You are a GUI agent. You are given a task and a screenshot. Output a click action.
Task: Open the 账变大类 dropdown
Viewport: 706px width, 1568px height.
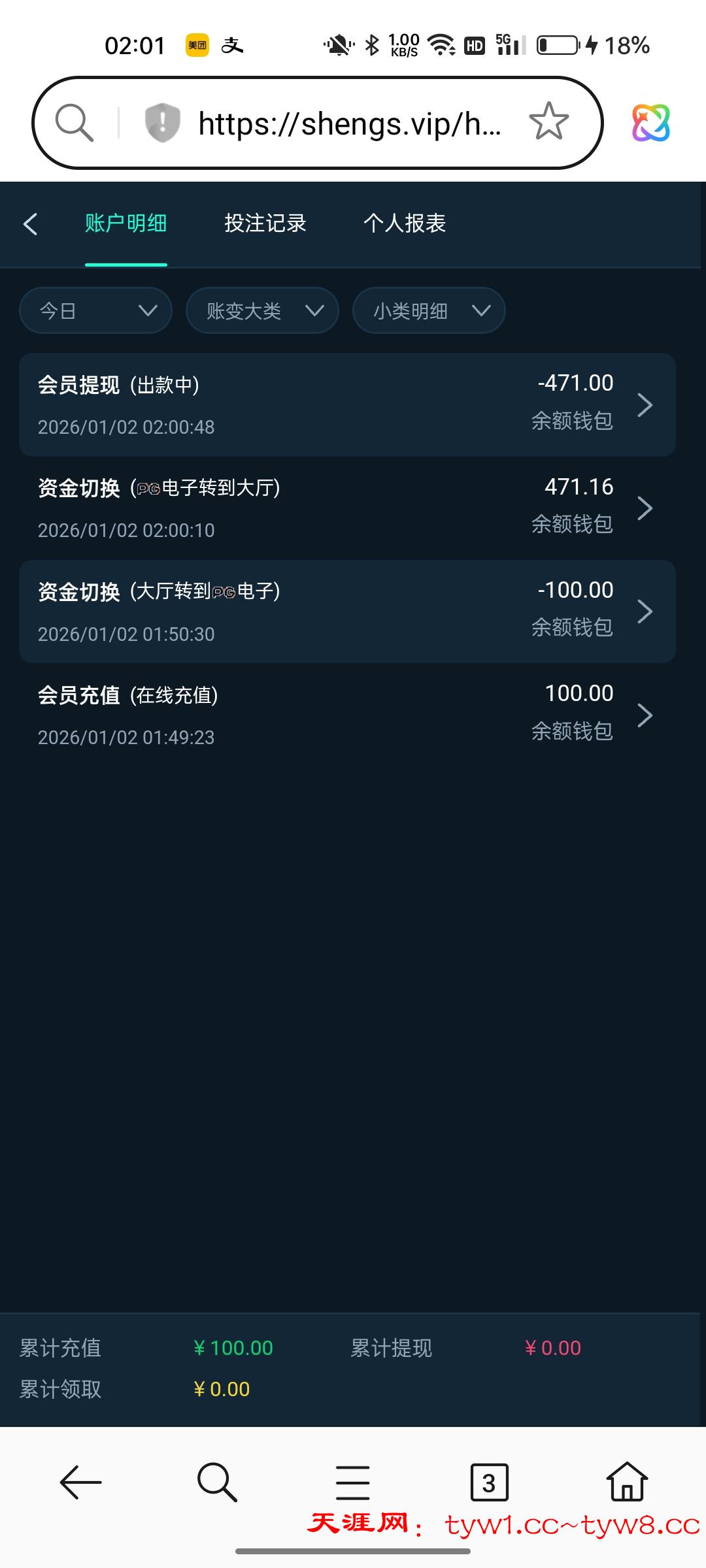[x=262, y=310]
